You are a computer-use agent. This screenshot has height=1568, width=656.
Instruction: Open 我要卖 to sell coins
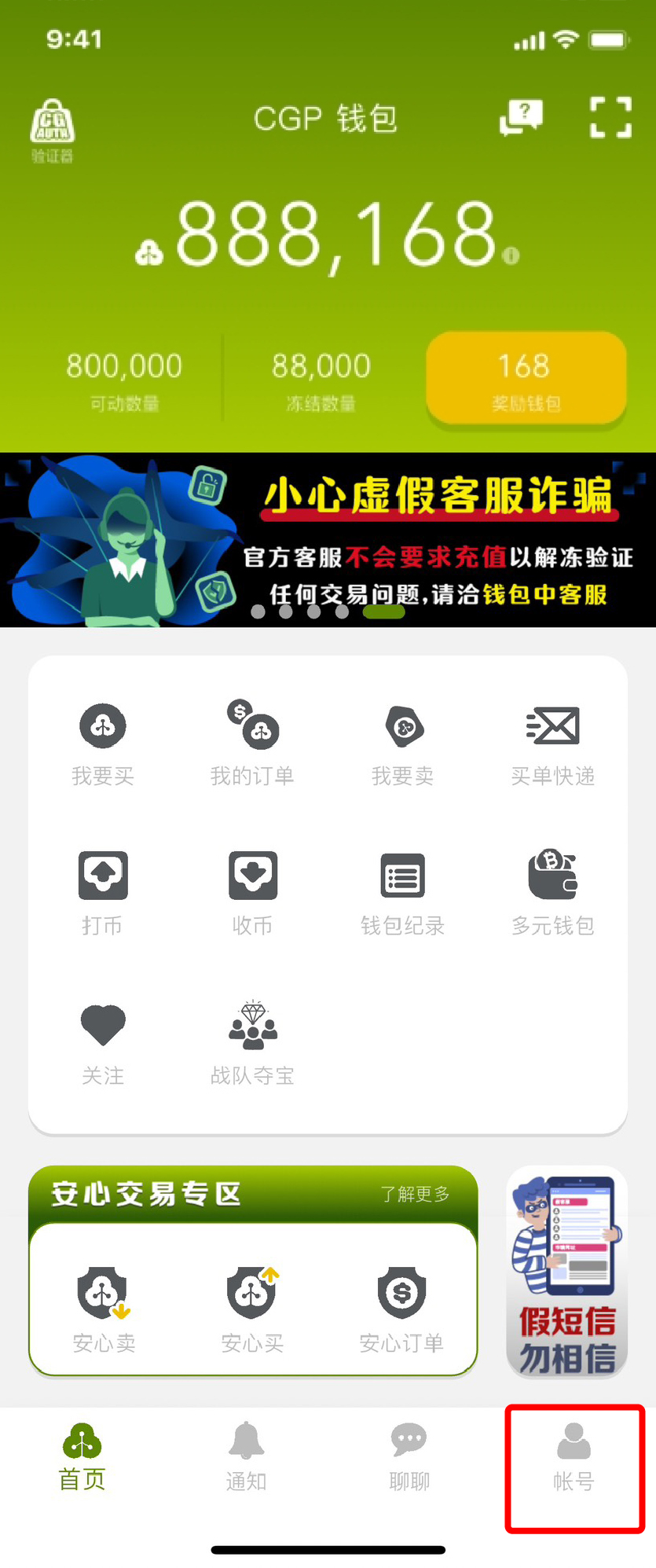coord(403,743)
